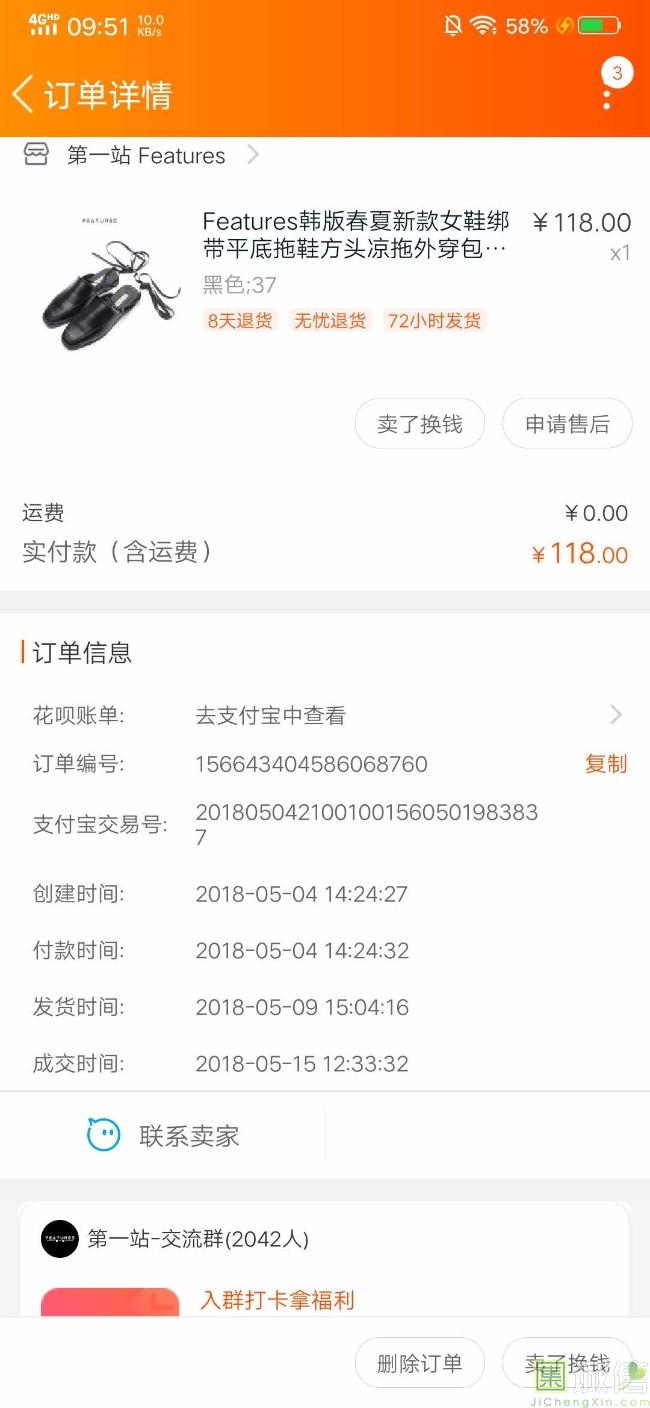Image resolution: width=650 pixels, height=1408 pixels.
Task: Tap 卖了换钱 in the bottom bar
Action: click(x=567, y=1363)
